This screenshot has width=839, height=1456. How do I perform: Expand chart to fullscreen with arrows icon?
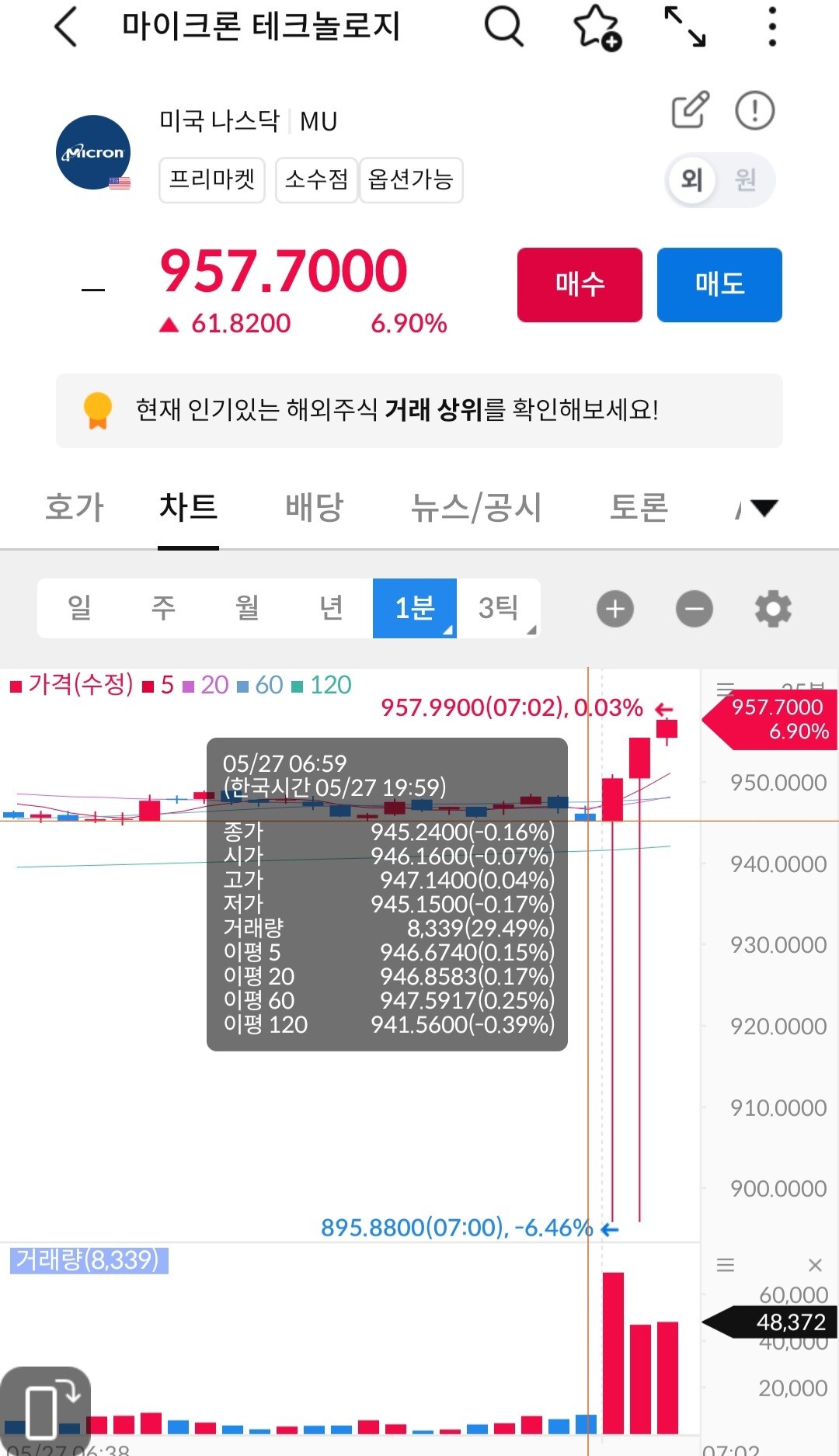click(x=685, y=27)
